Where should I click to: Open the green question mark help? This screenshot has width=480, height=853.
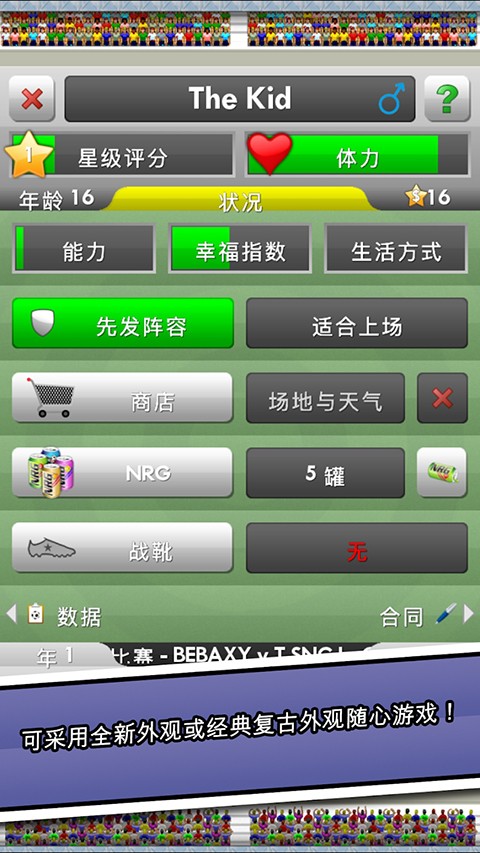[x=447, y=98]
